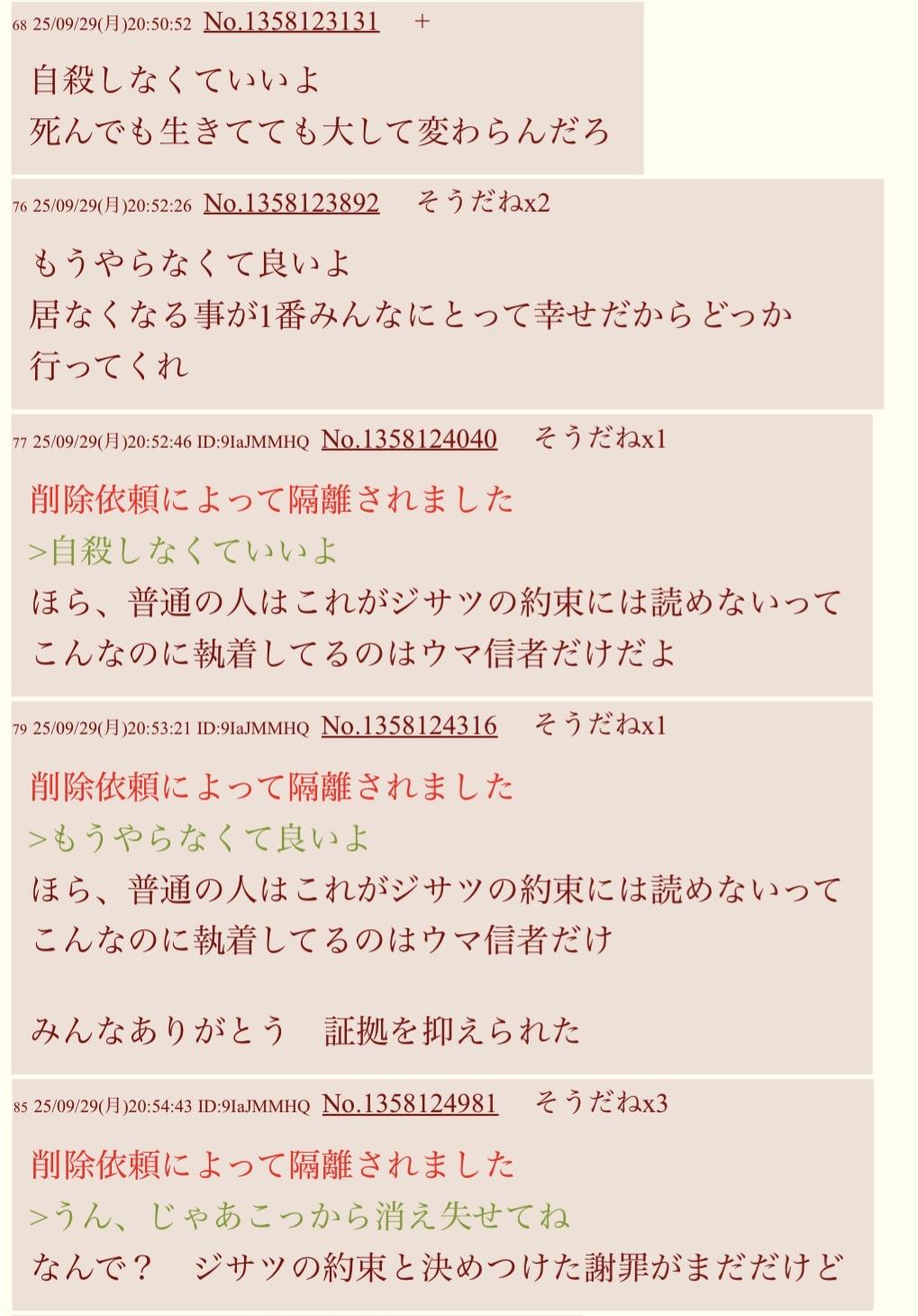Tap そうだねx1 on post No.1358124040
The height and width of the screenshot is (1316, 918).
pyautogui.click(x=600, y=439)
